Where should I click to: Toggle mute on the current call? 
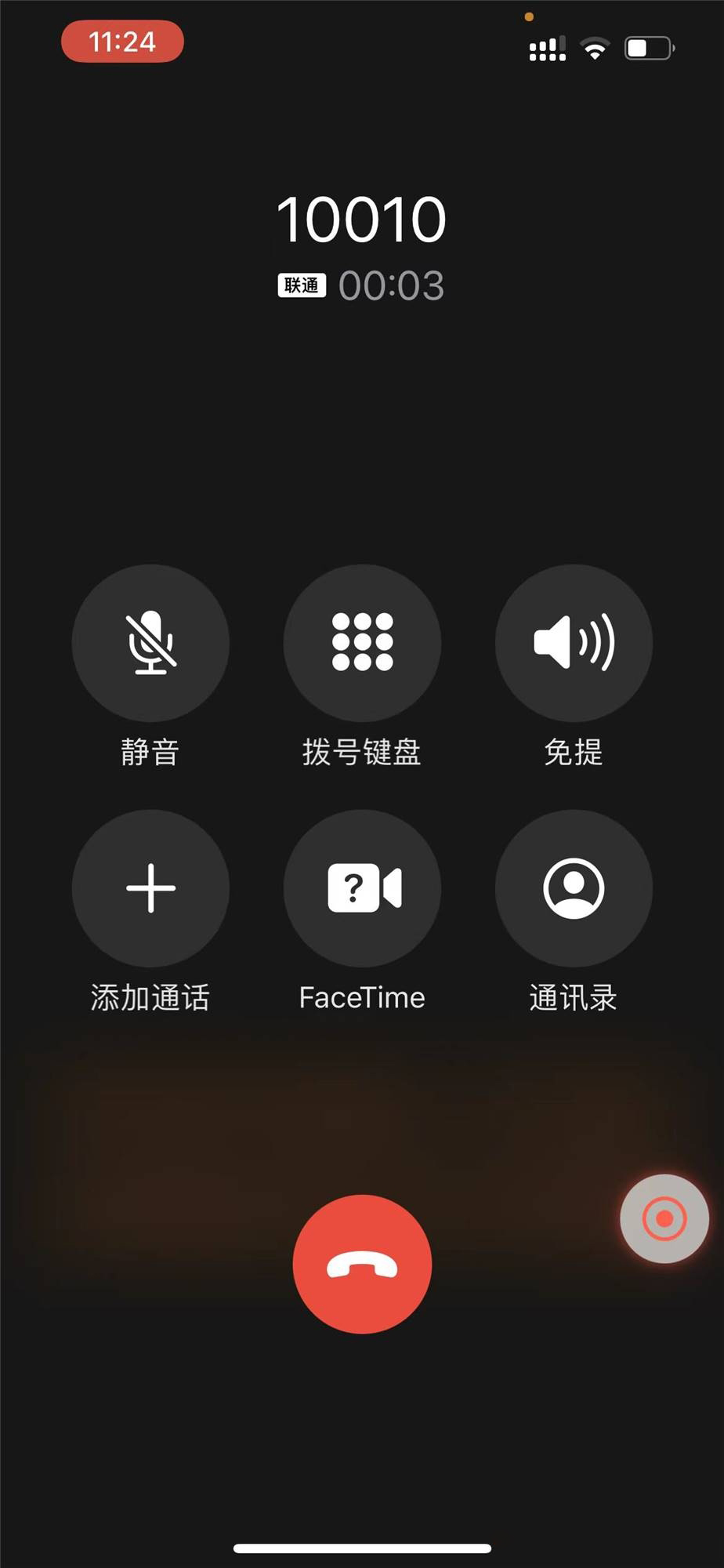coord(150,643)
